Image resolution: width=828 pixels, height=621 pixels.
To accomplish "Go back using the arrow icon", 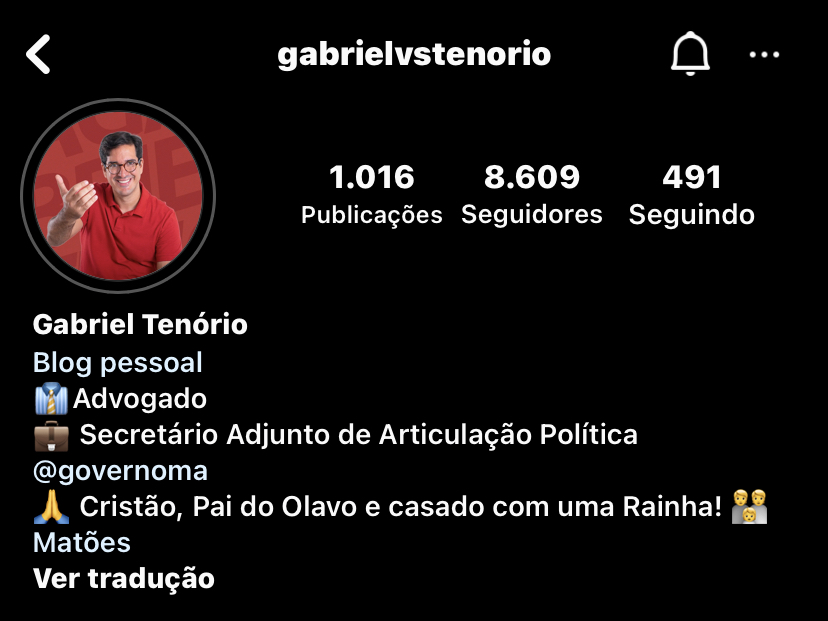I will [x=38, y=54].
